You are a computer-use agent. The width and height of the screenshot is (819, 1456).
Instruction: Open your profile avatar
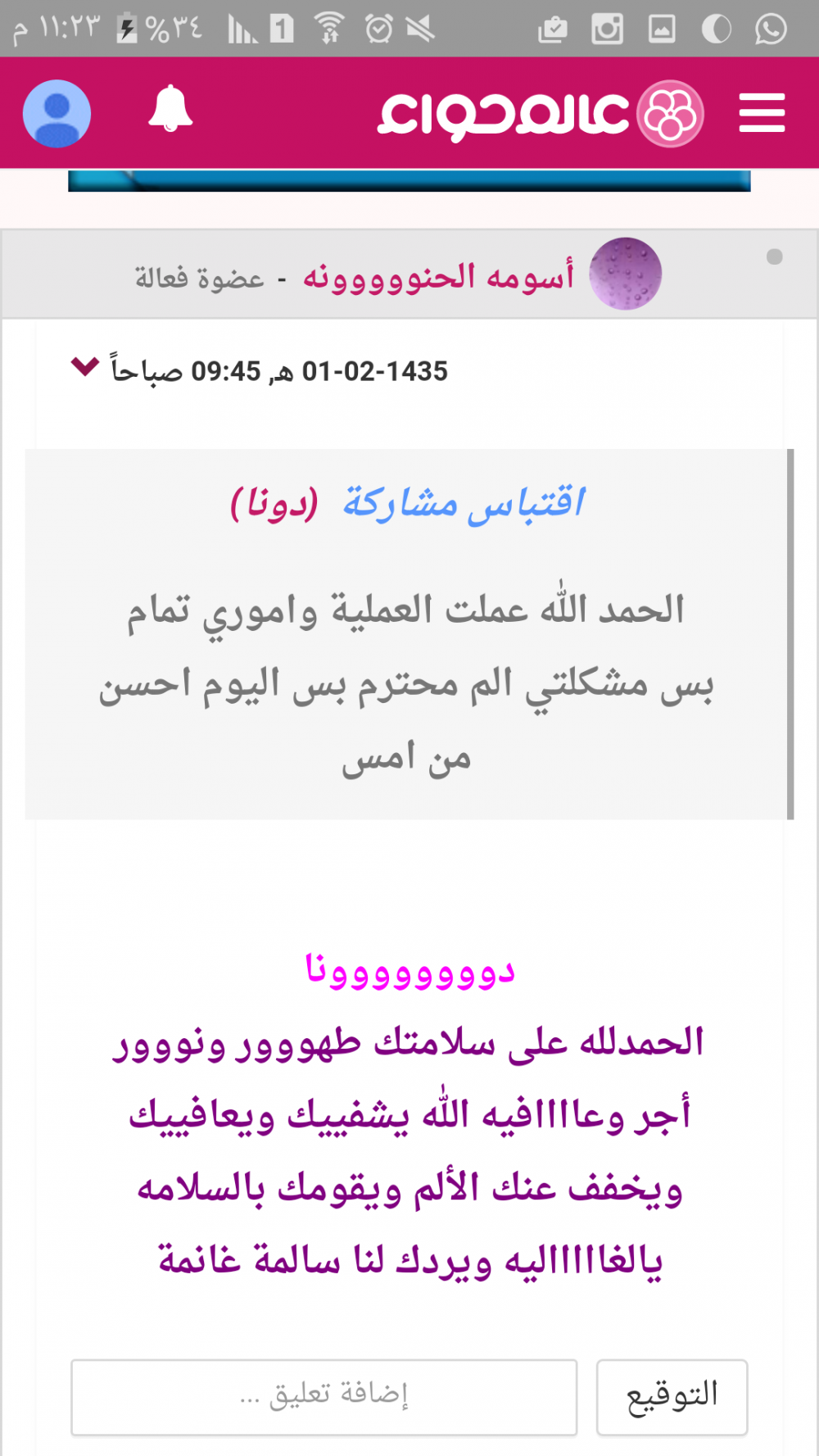(57, 113)
